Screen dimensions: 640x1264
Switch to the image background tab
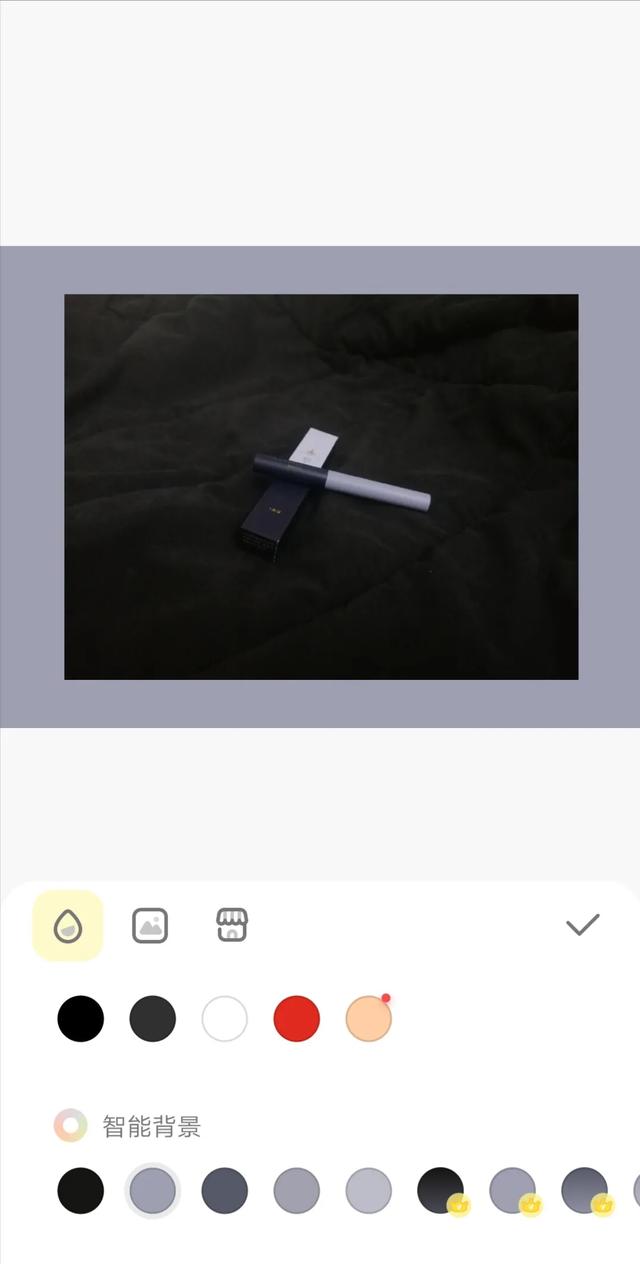pos(150,925)
